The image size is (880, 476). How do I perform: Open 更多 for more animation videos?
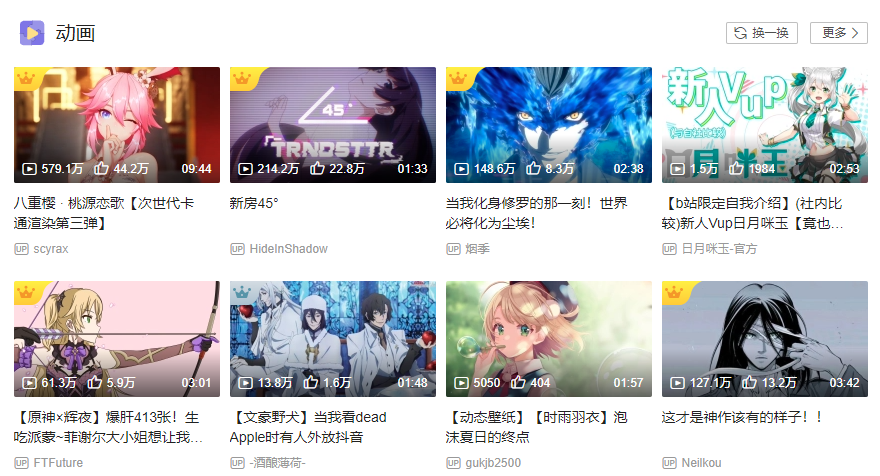tap(839, 33)
